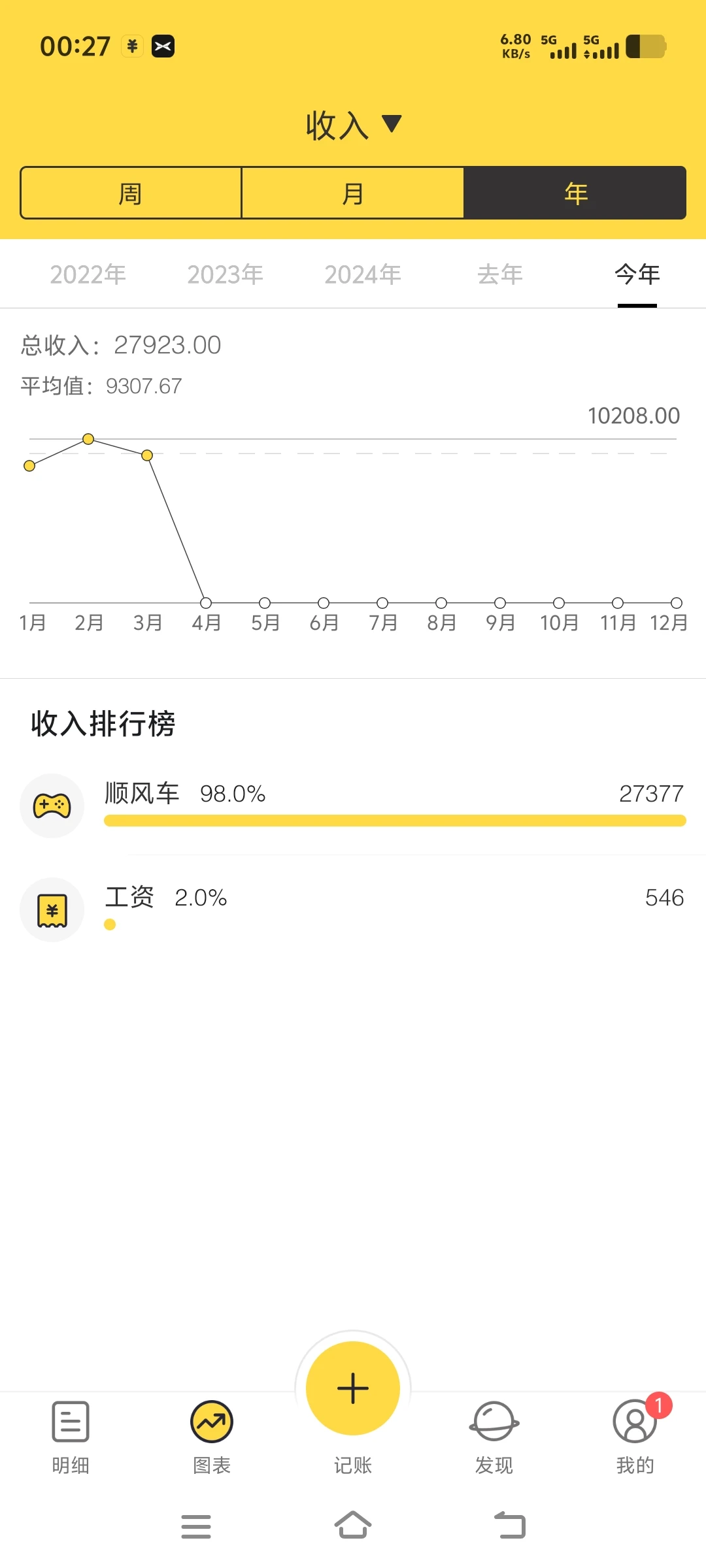Select the 2022年 tab
This screenshot has height=1568, width=706.
(x=88, y=274)
